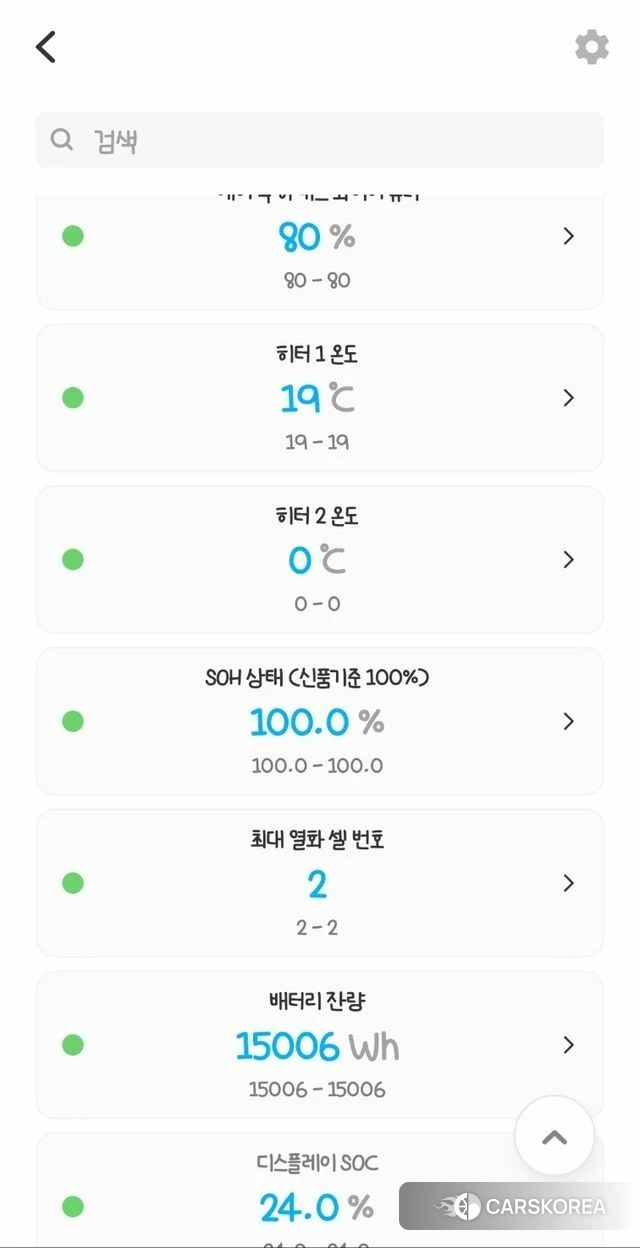Open the 80 % card at top
The image size is (640, 1248).
(320, 250)
